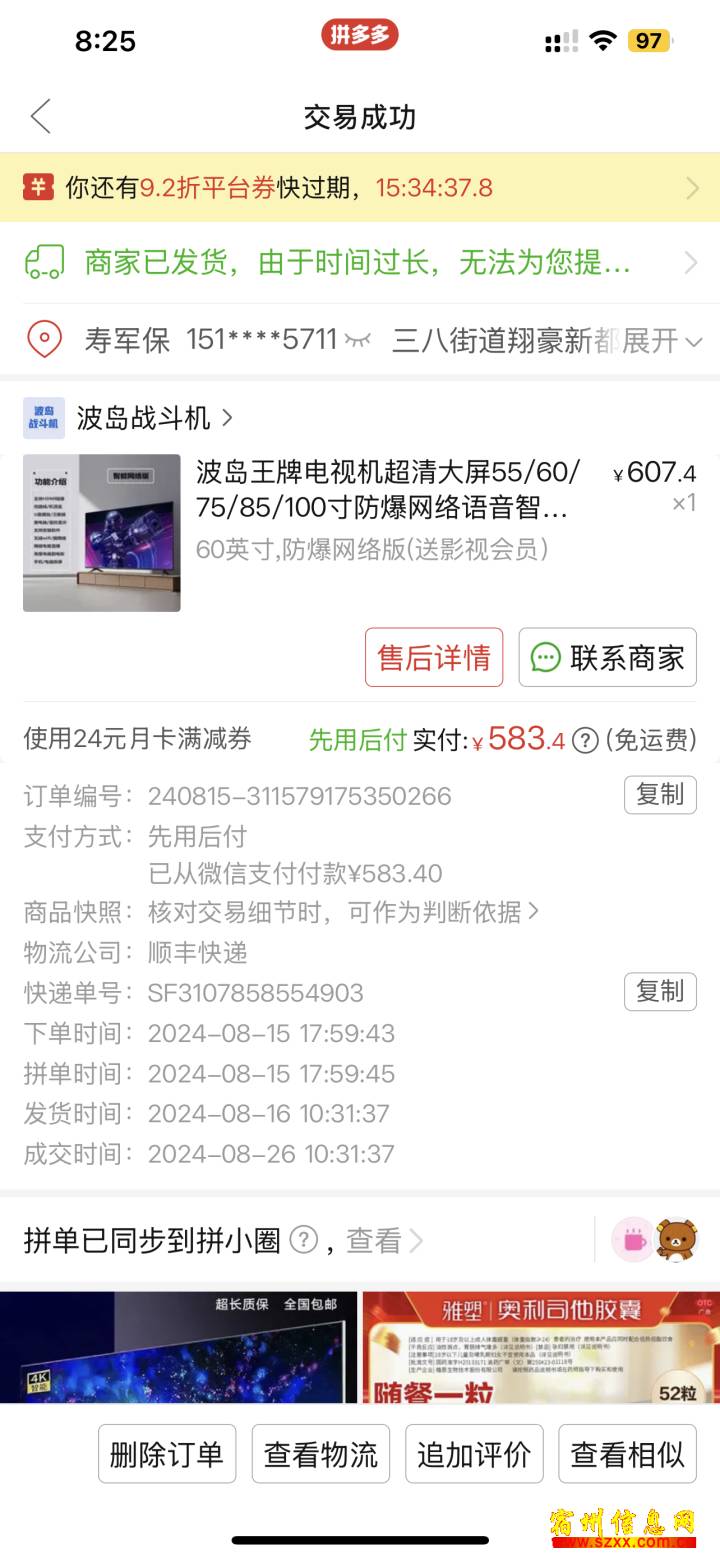Go back from the 交易成功 page
The width and height of the screenshot is (720, 1558).
(41, 117)
